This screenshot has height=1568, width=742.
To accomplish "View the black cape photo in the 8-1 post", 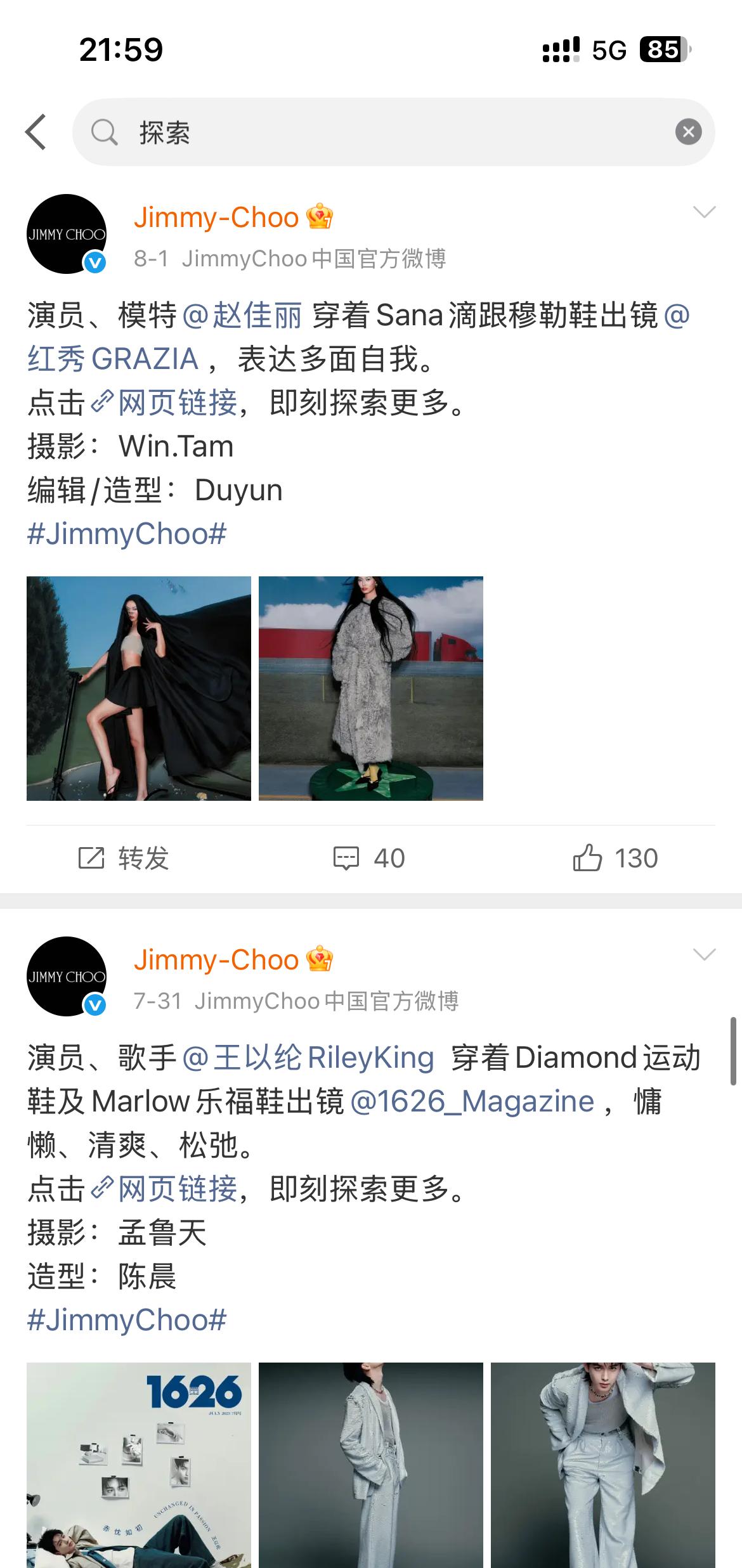I will (139, 688).
